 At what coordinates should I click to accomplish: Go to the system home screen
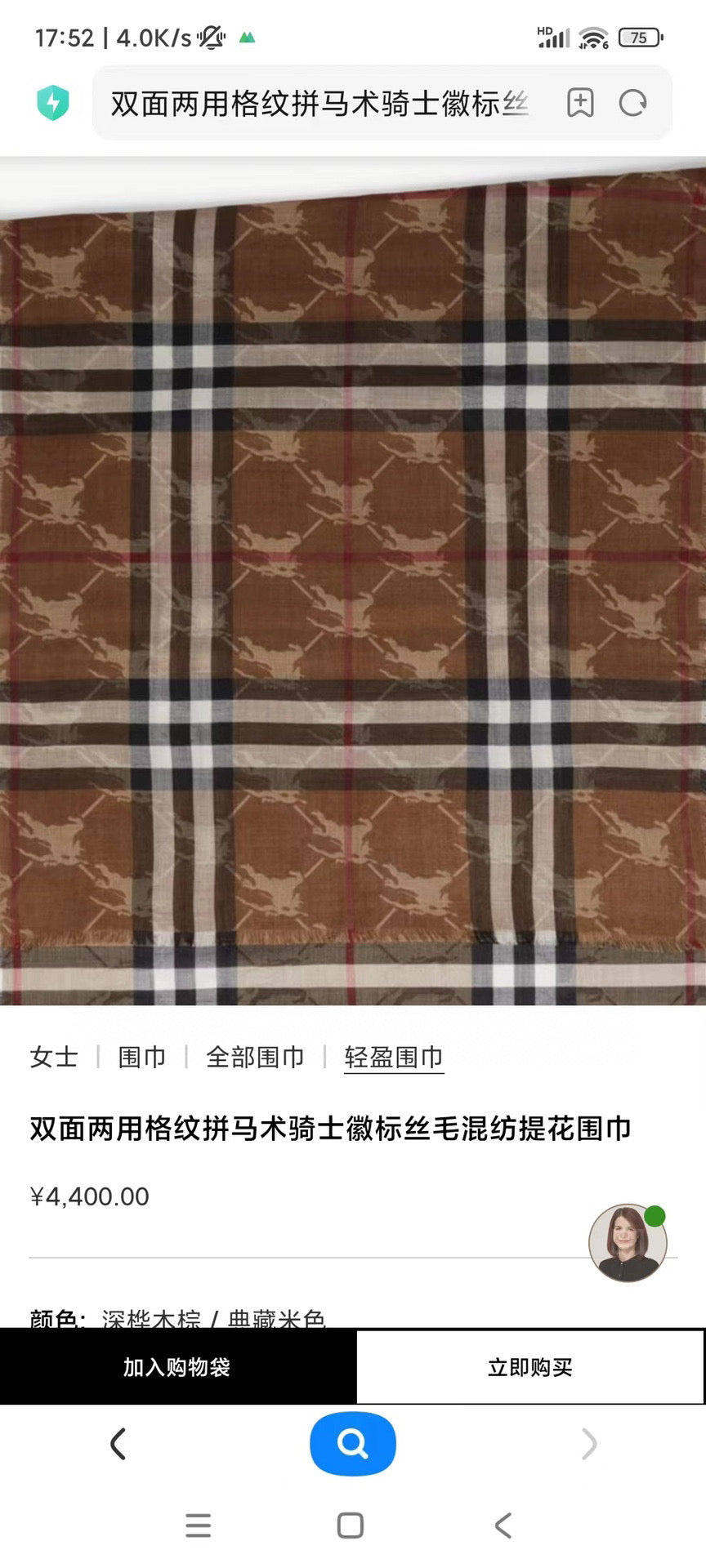pos(351,1525)
